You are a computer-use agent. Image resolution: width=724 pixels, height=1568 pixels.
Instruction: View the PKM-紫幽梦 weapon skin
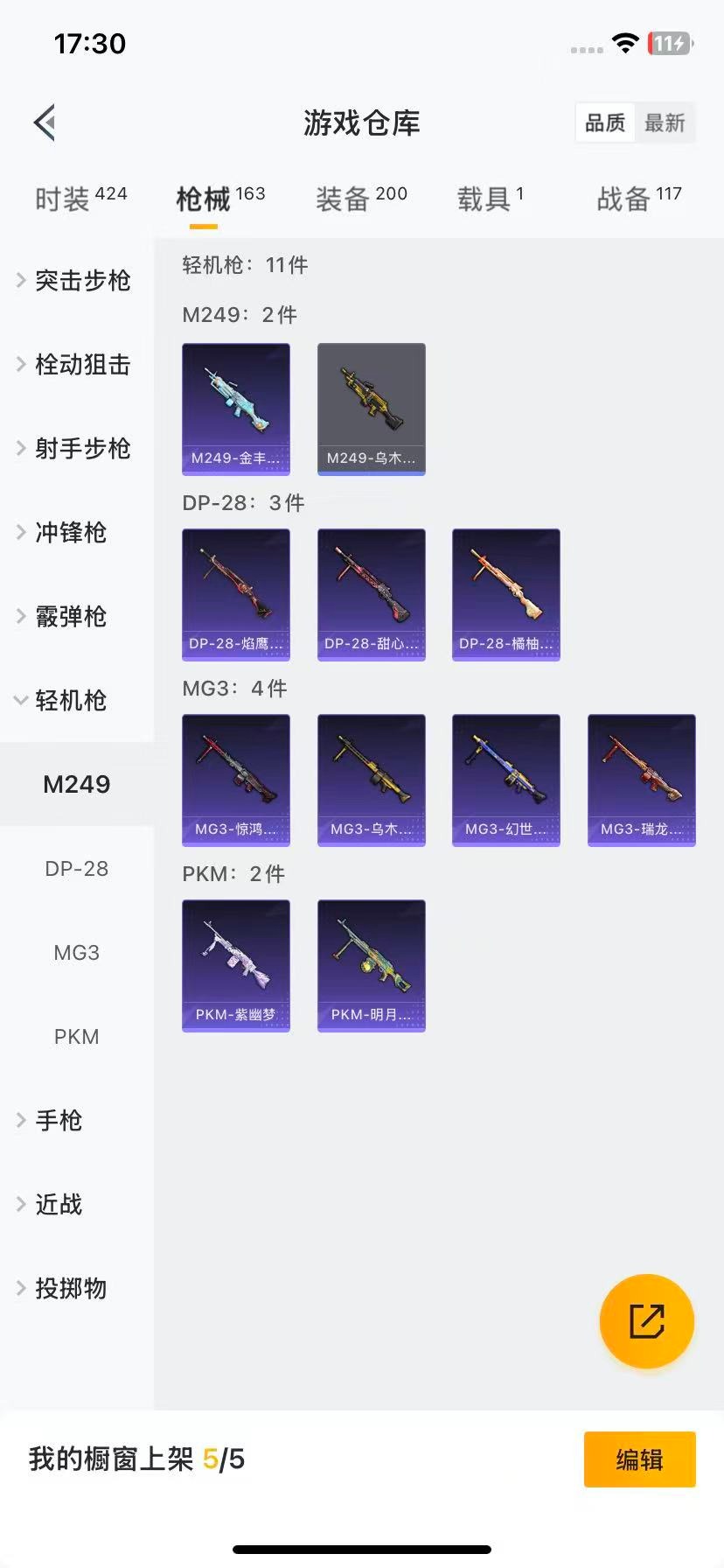tap(236, 965)
